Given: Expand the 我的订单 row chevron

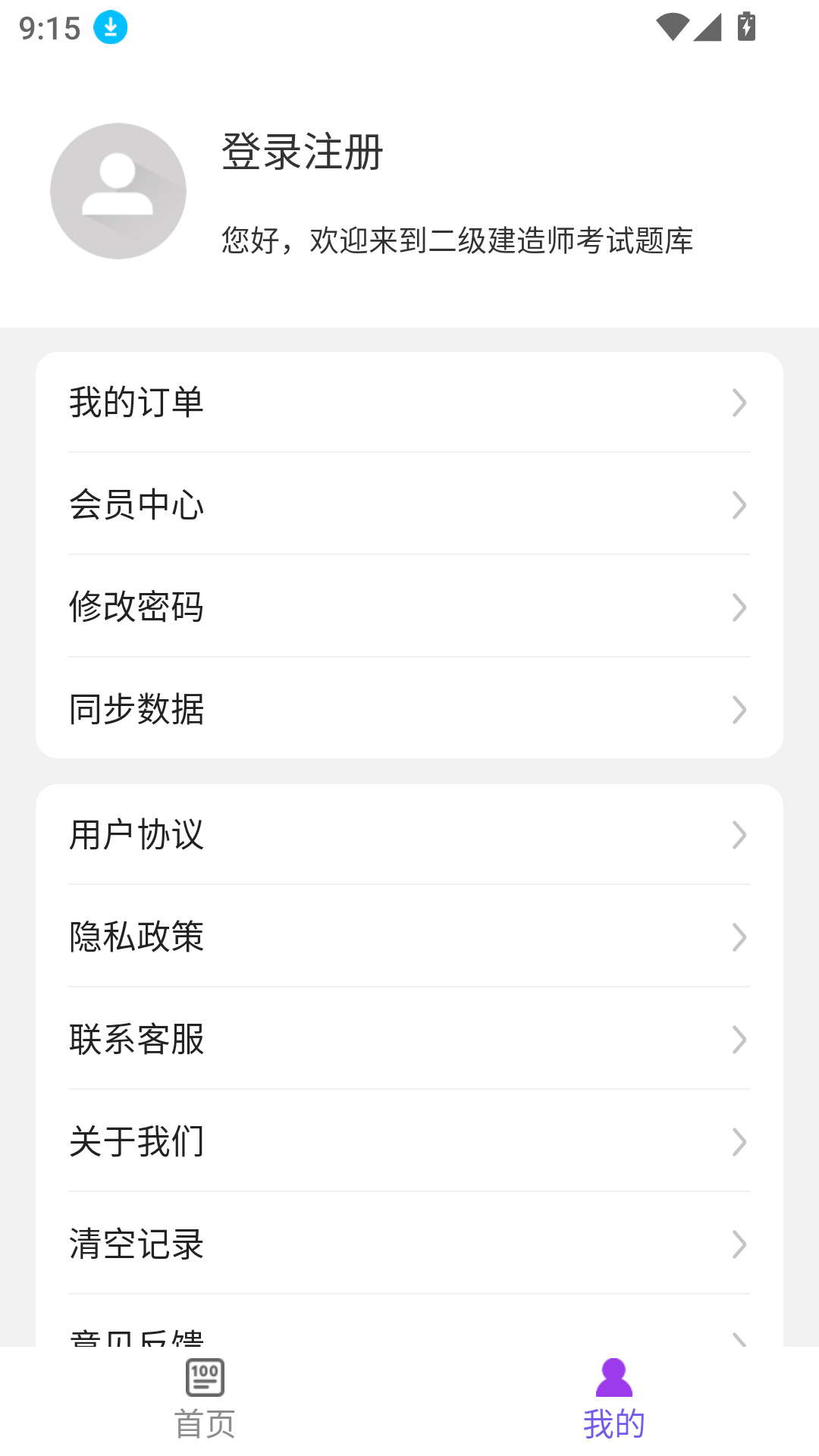Looking at the screenshot, I should [739, 403].
